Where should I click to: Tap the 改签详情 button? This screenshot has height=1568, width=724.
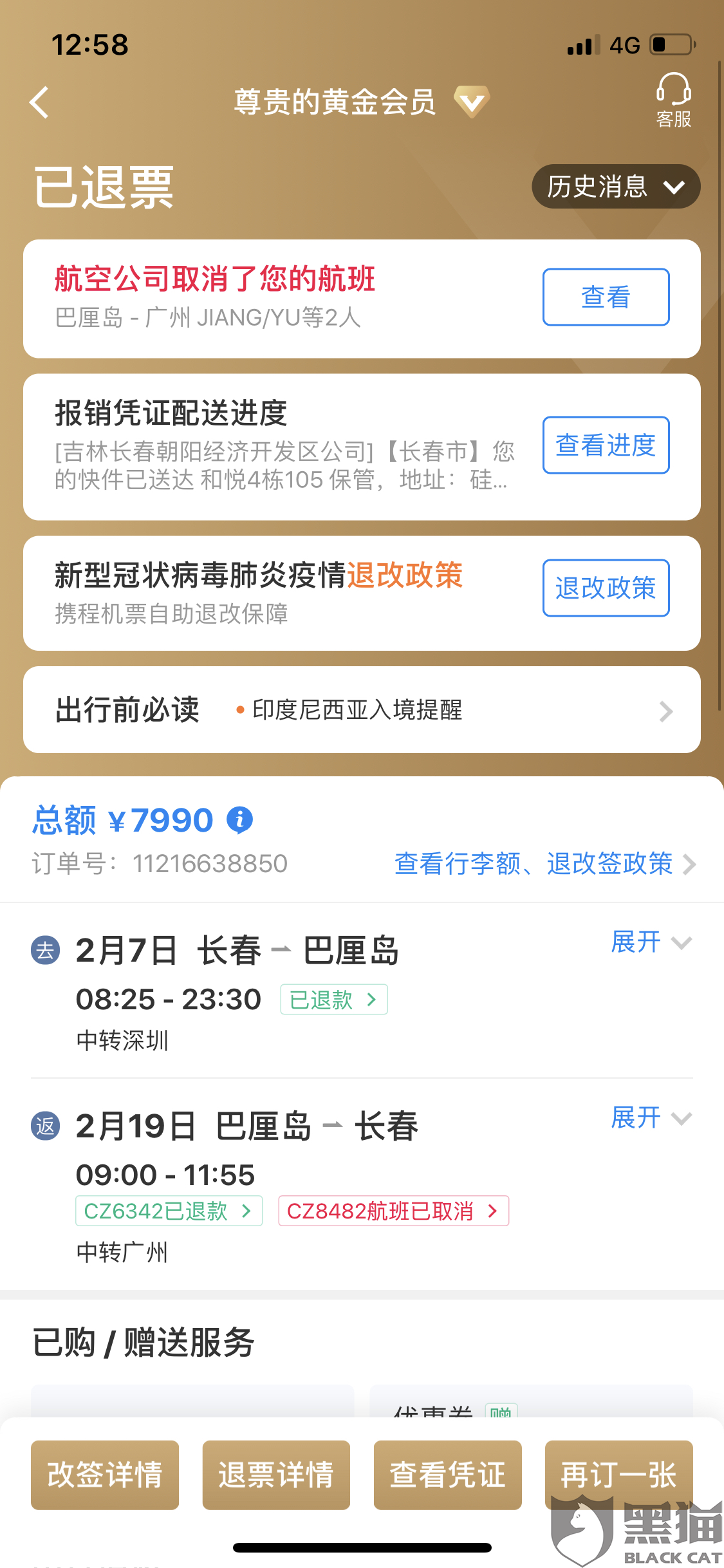(105, 1475)
